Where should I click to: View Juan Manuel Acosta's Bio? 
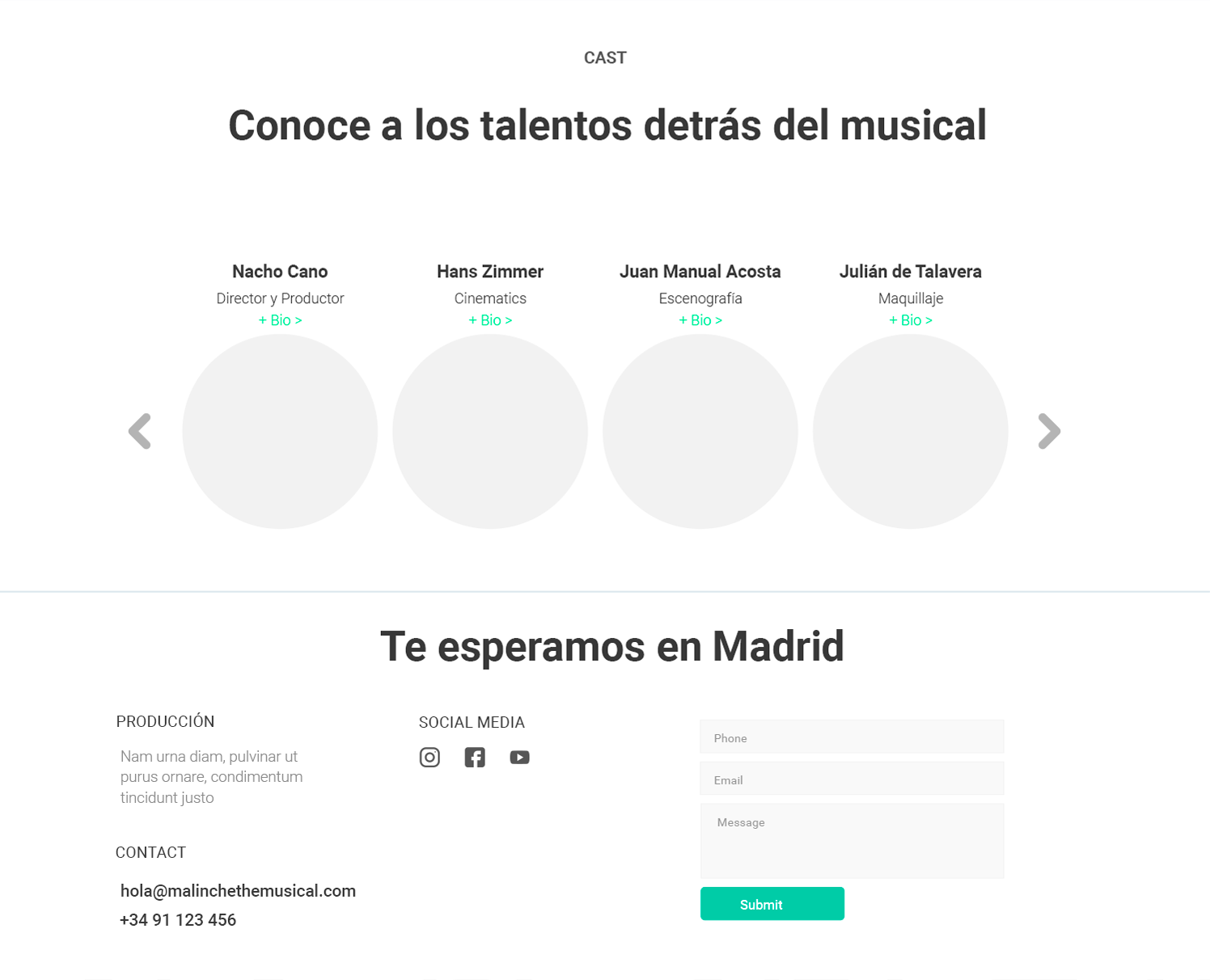click(x=700, y=320)
